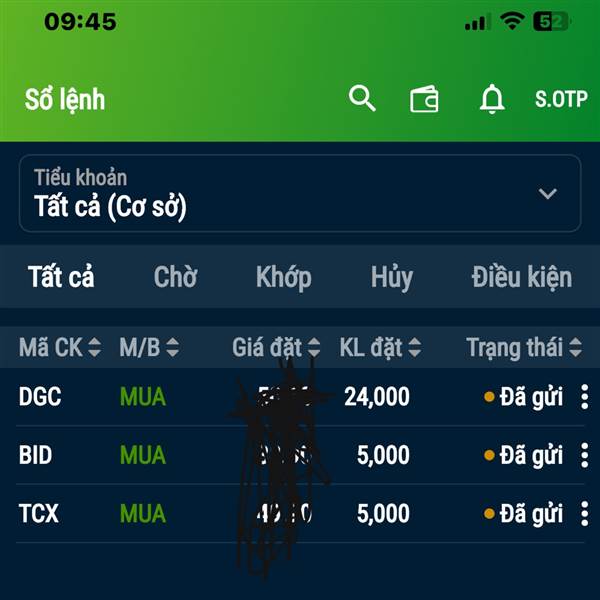Open more options for TCX order
This screenshot has width=600, height=600.
585,514
